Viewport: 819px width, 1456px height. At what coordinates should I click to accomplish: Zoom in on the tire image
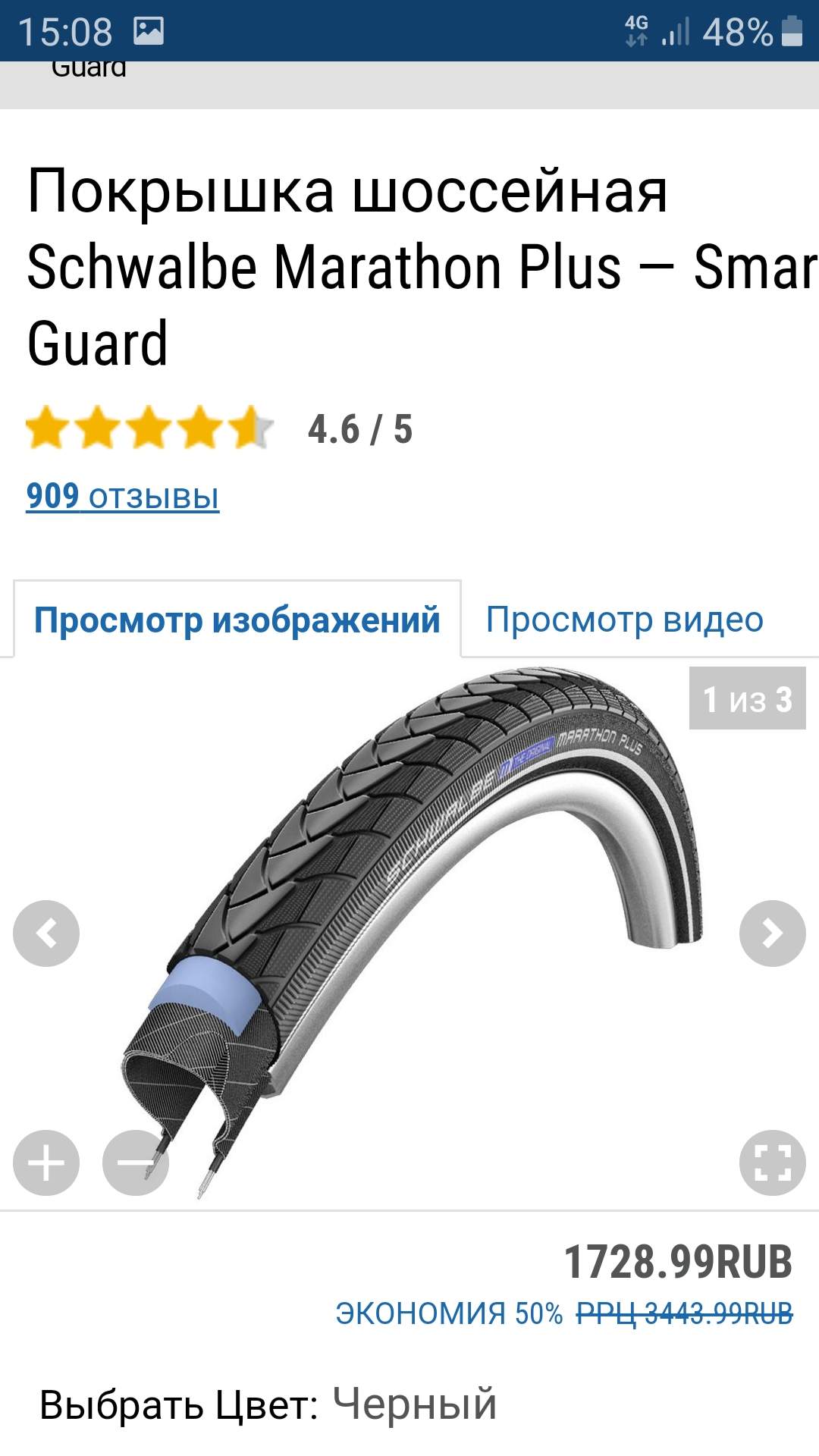[x=46, y=1163]
